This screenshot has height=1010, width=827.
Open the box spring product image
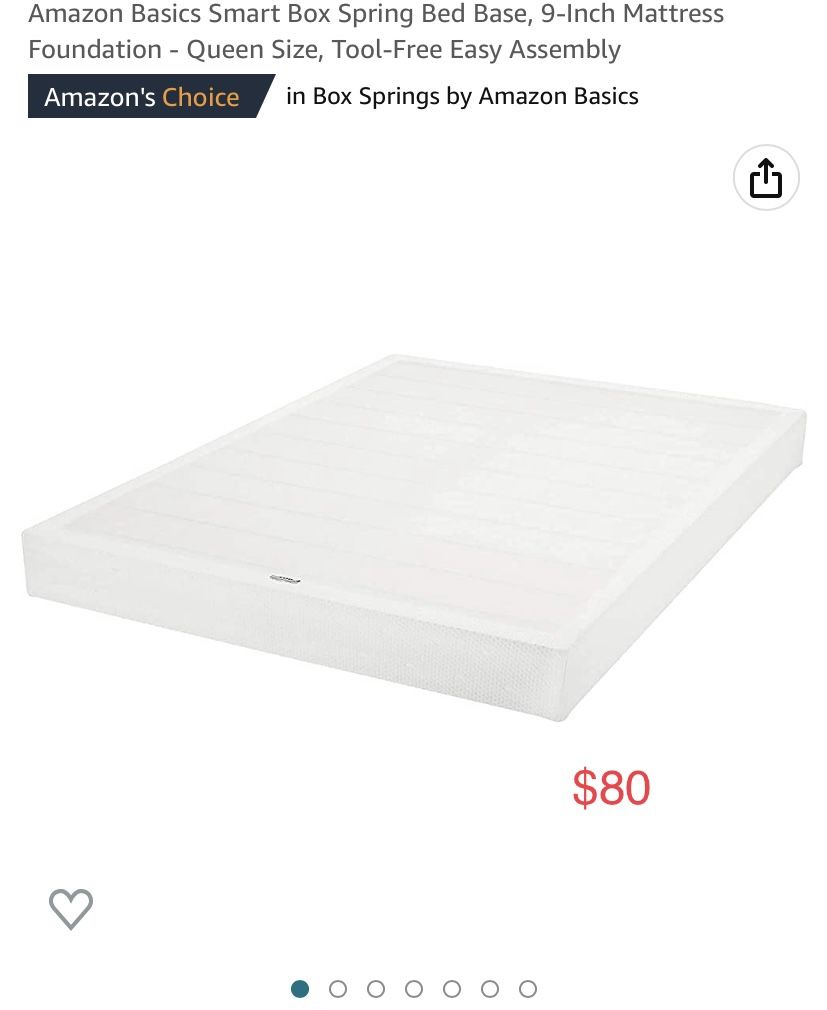click(414, 535)
